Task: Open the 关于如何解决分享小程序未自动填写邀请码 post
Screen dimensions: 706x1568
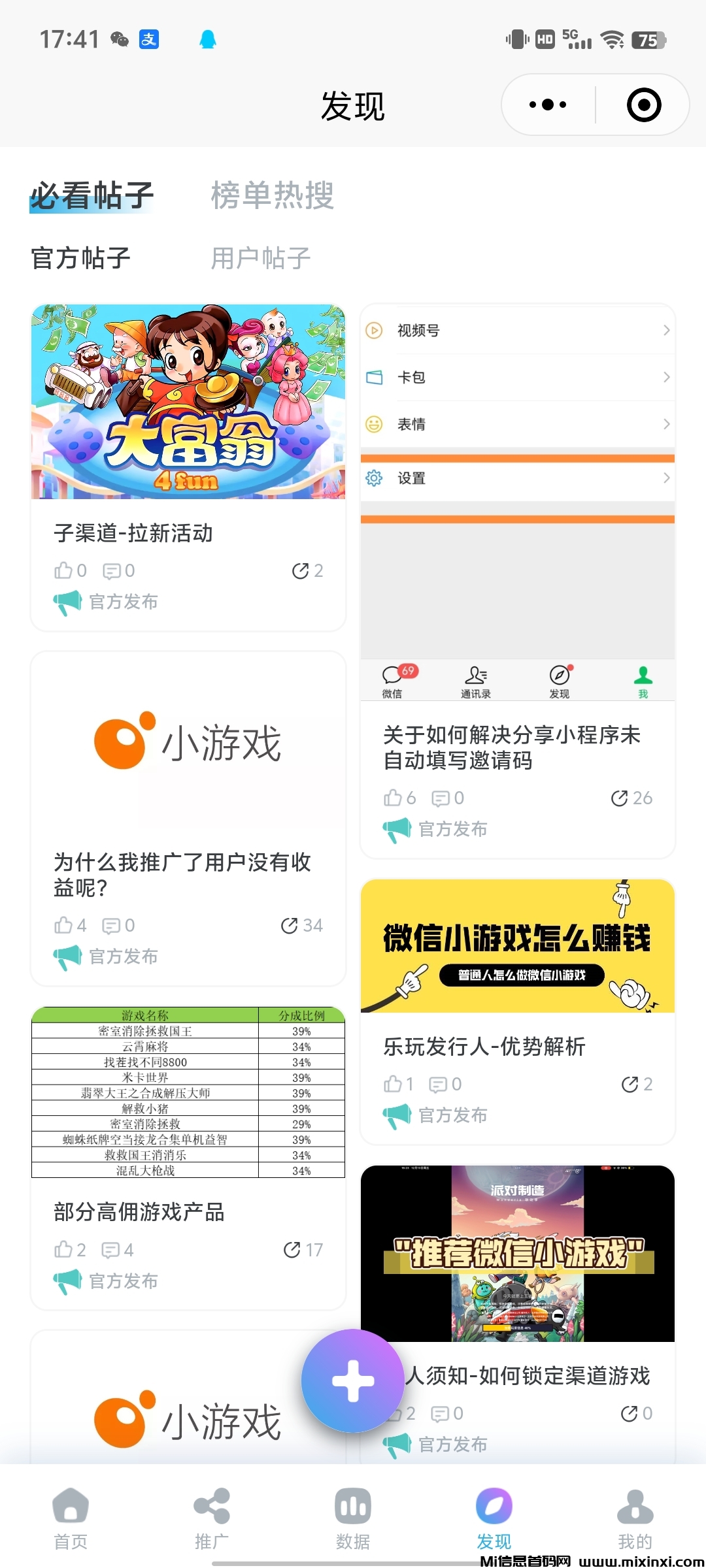Action: pos(511,747)
